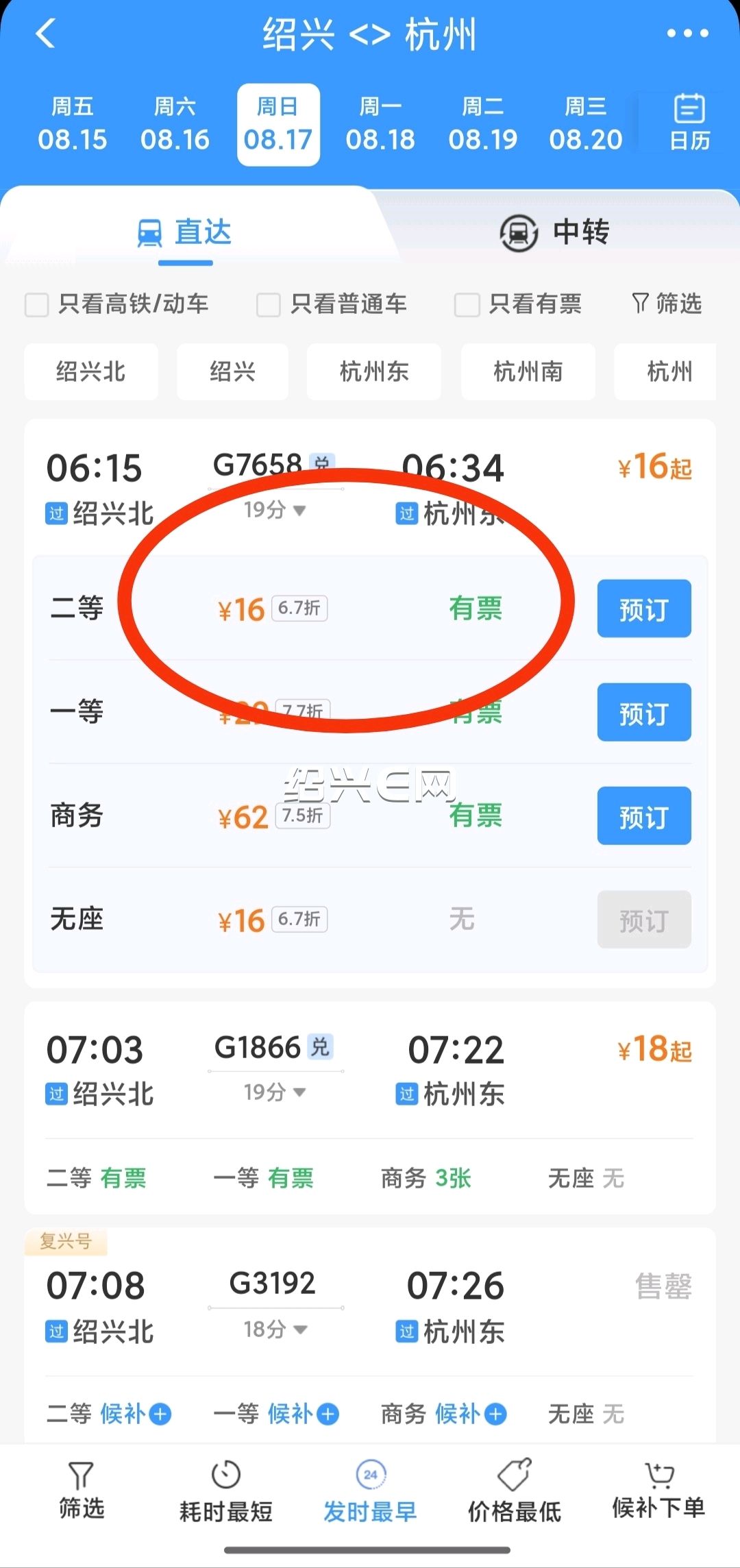Screen dimensions: 740x1568
Task: Open 筛选 beside the checkboxes
Action: (x=667, y=303)
